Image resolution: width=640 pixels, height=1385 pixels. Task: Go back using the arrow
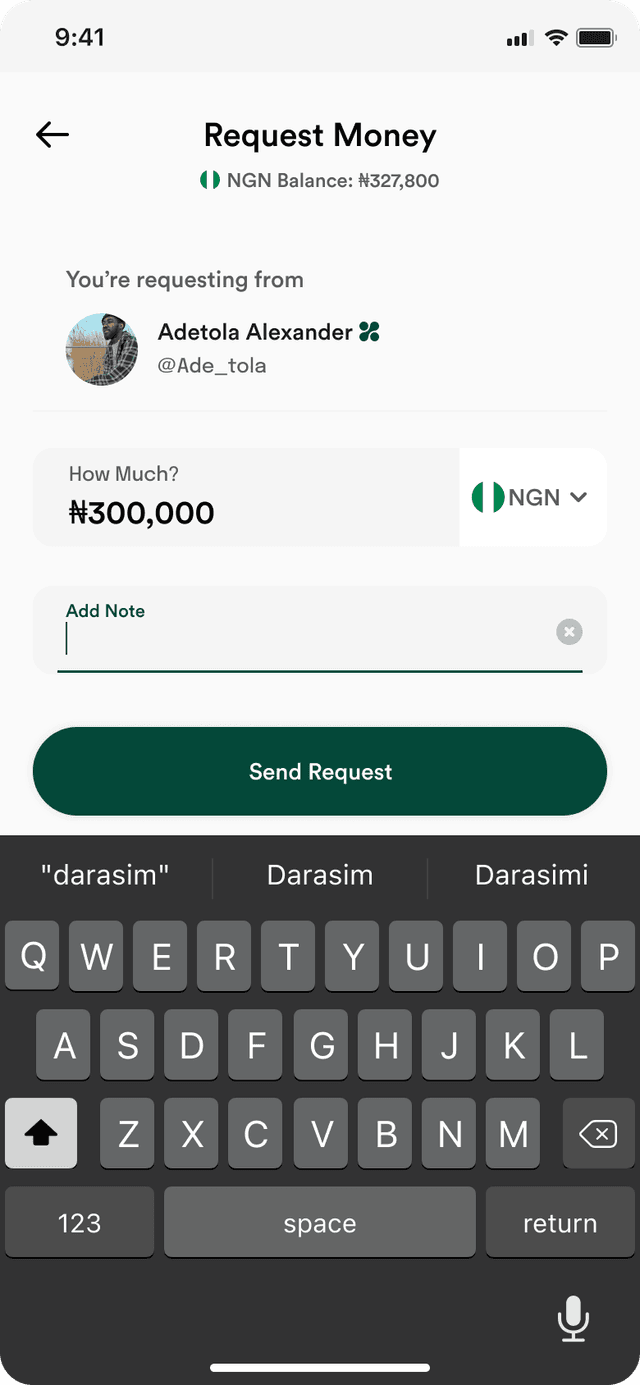click(52, 135)
